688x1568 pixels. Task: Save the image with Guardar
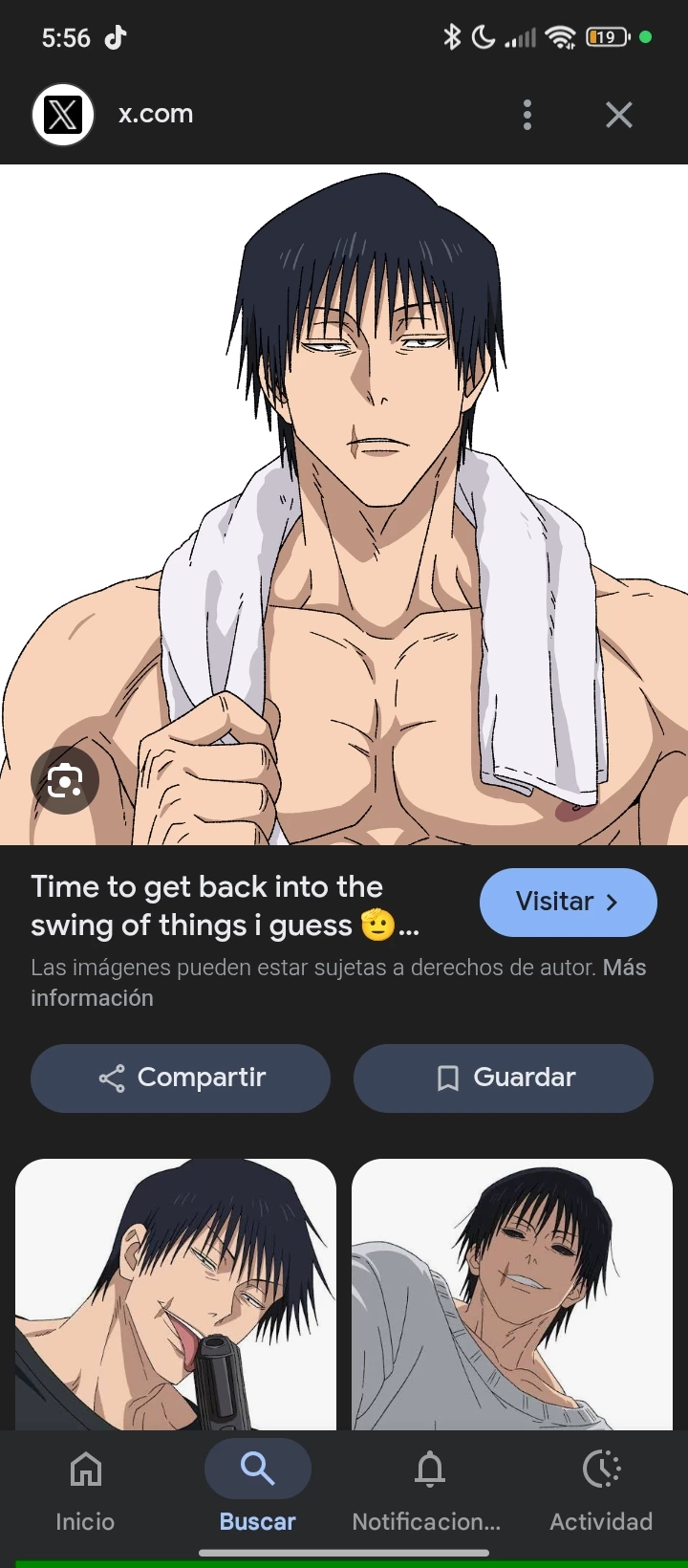(x=504, y=1078)
